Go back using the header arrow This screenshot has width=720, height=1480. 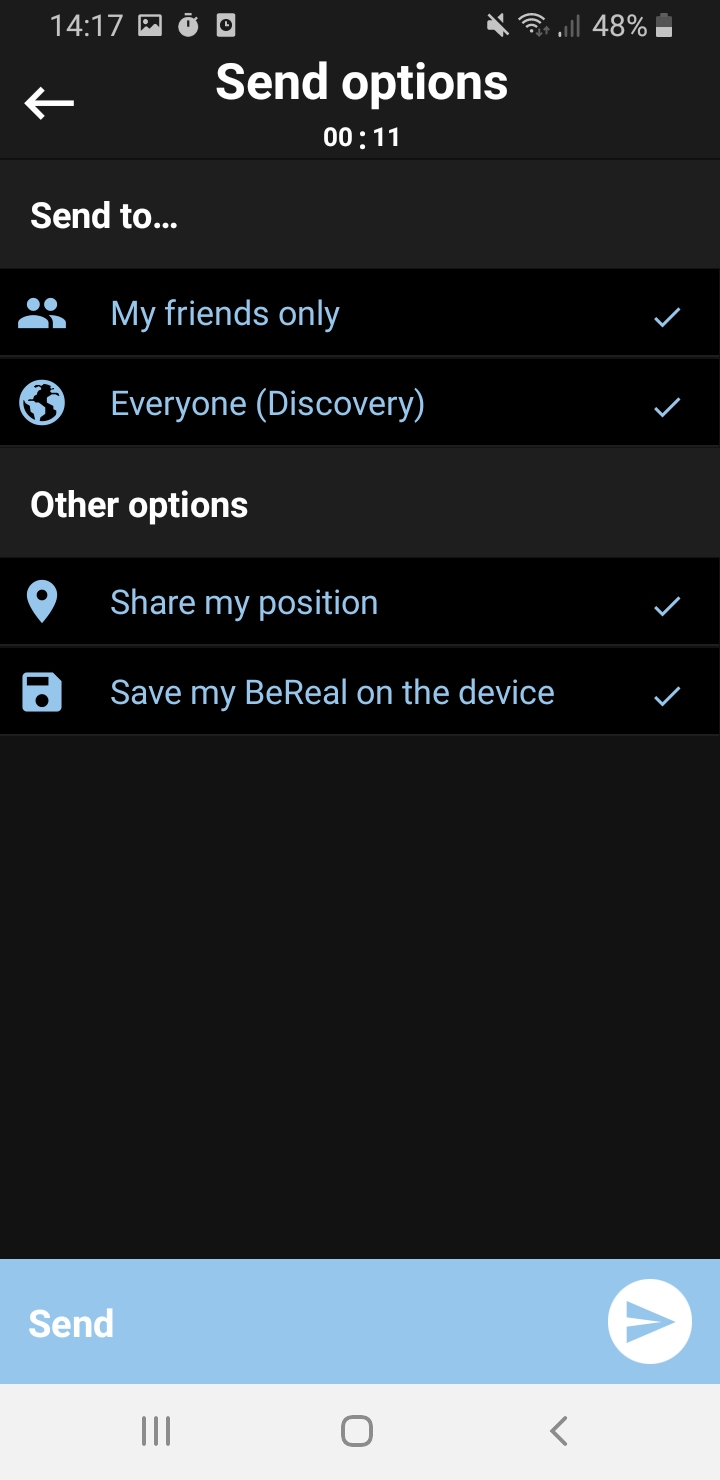click(49, 103)
